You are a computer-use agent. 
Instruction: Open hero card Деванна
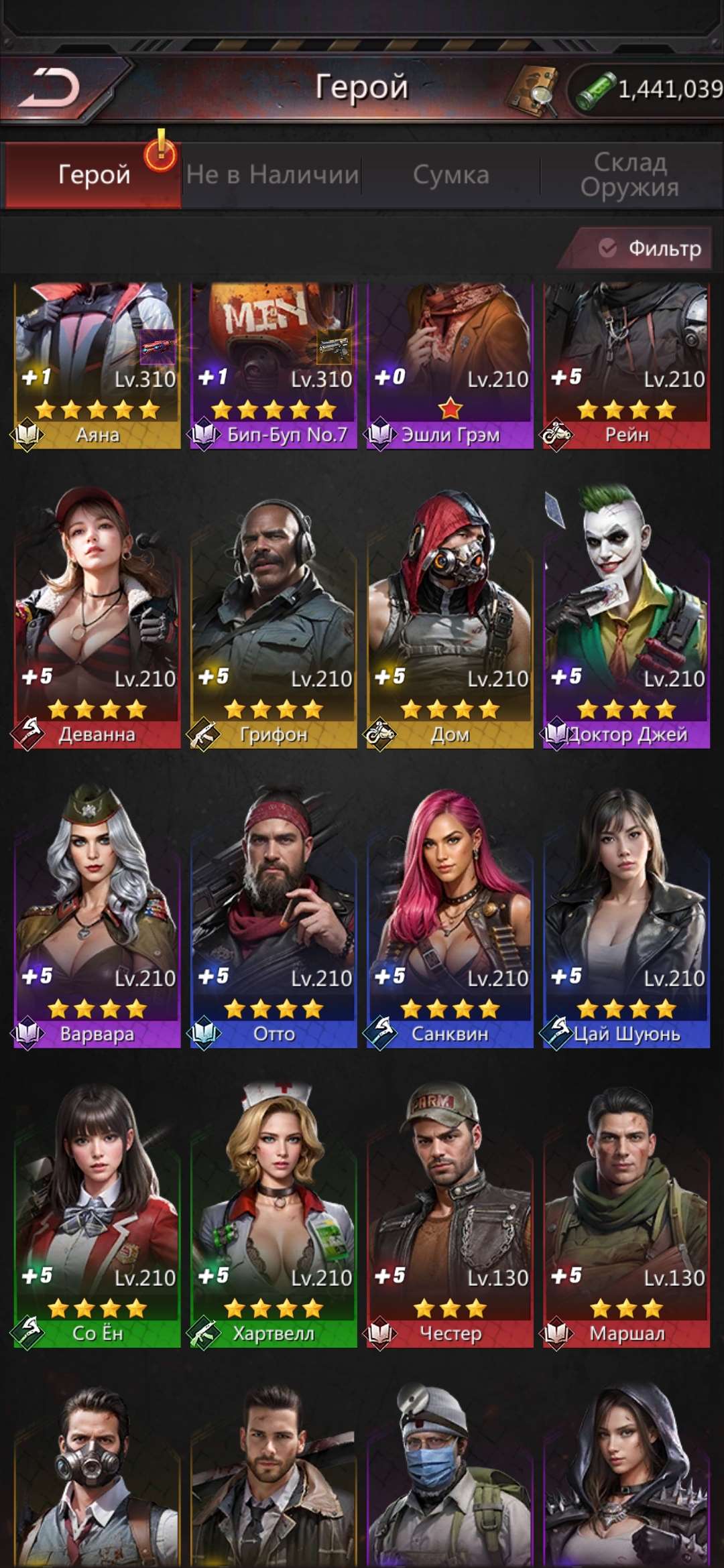tap(97, 616)
